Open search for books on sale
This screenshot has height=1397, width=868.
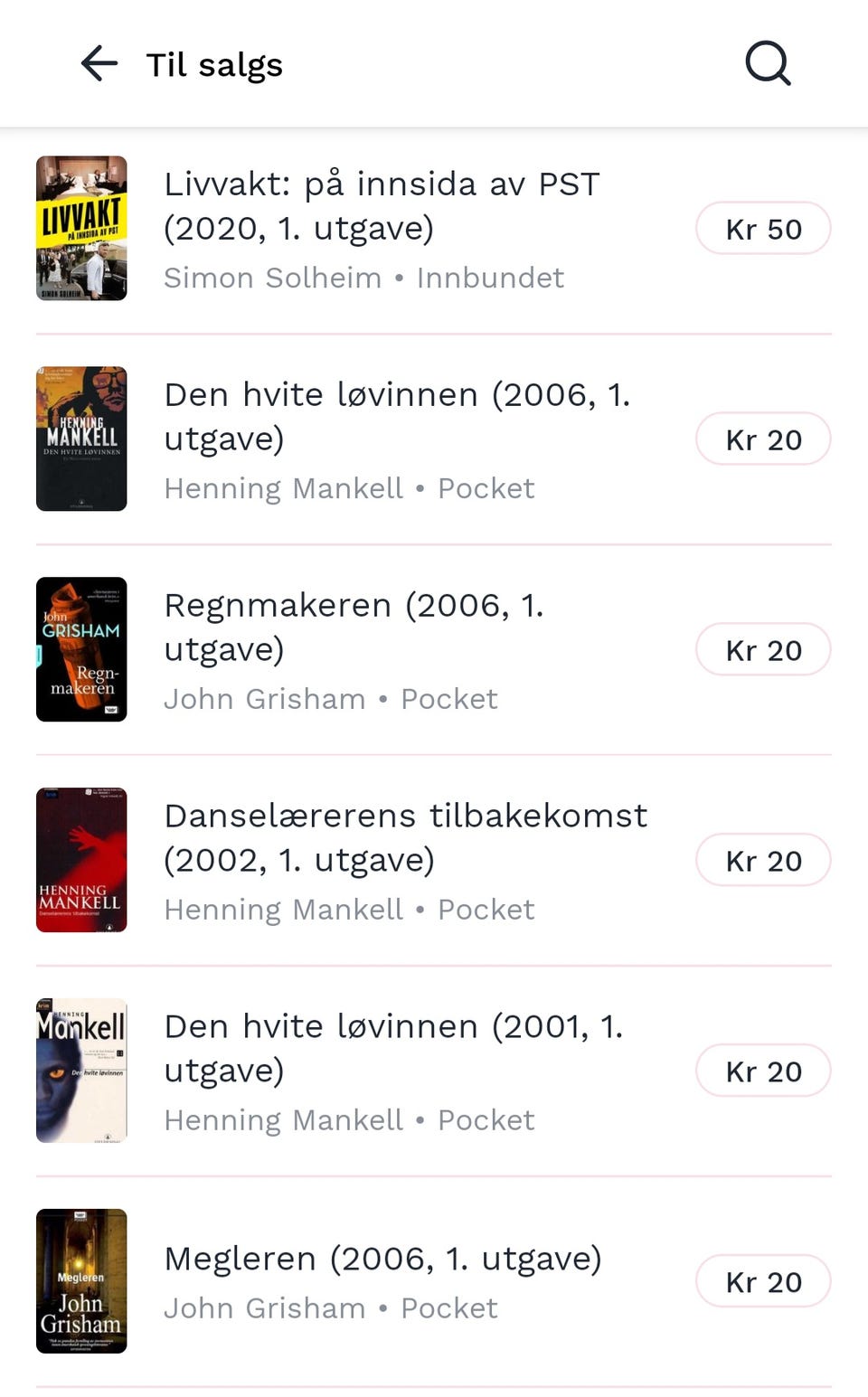(768, 64)
